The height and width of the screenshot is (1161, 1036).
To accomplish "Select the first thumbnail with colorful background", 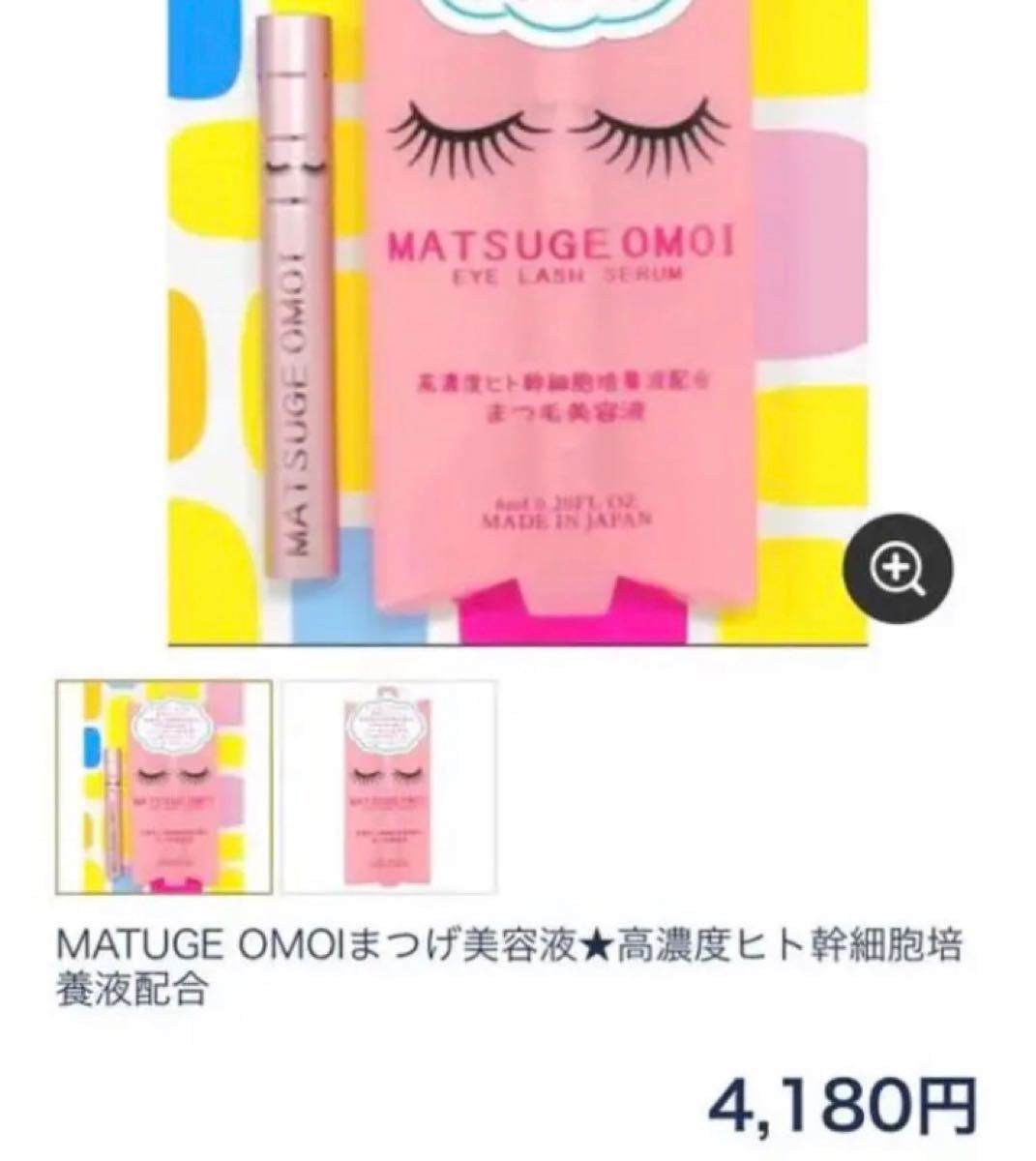I will pos(163,786).
